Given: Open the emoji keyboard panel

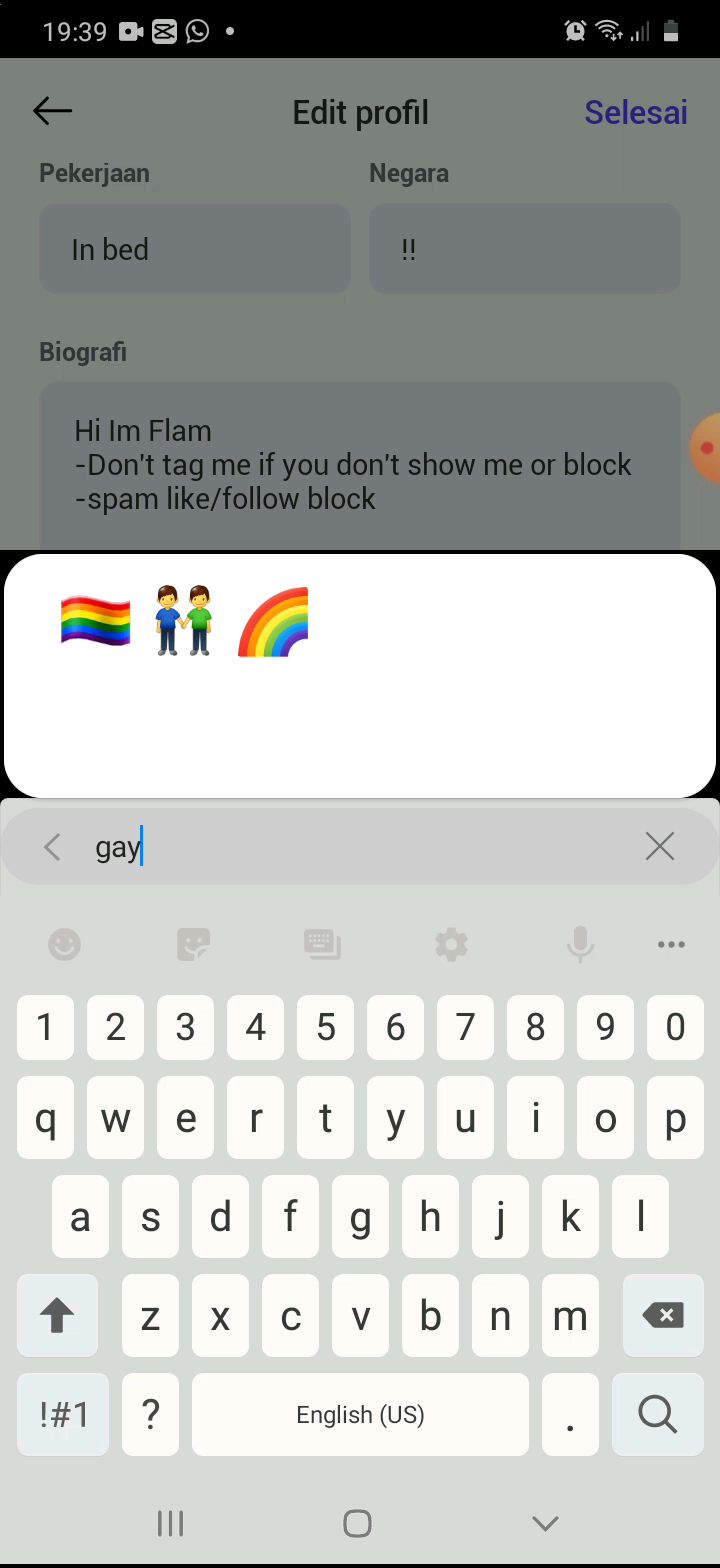Looking at the screenshot, I should (64, 944).
